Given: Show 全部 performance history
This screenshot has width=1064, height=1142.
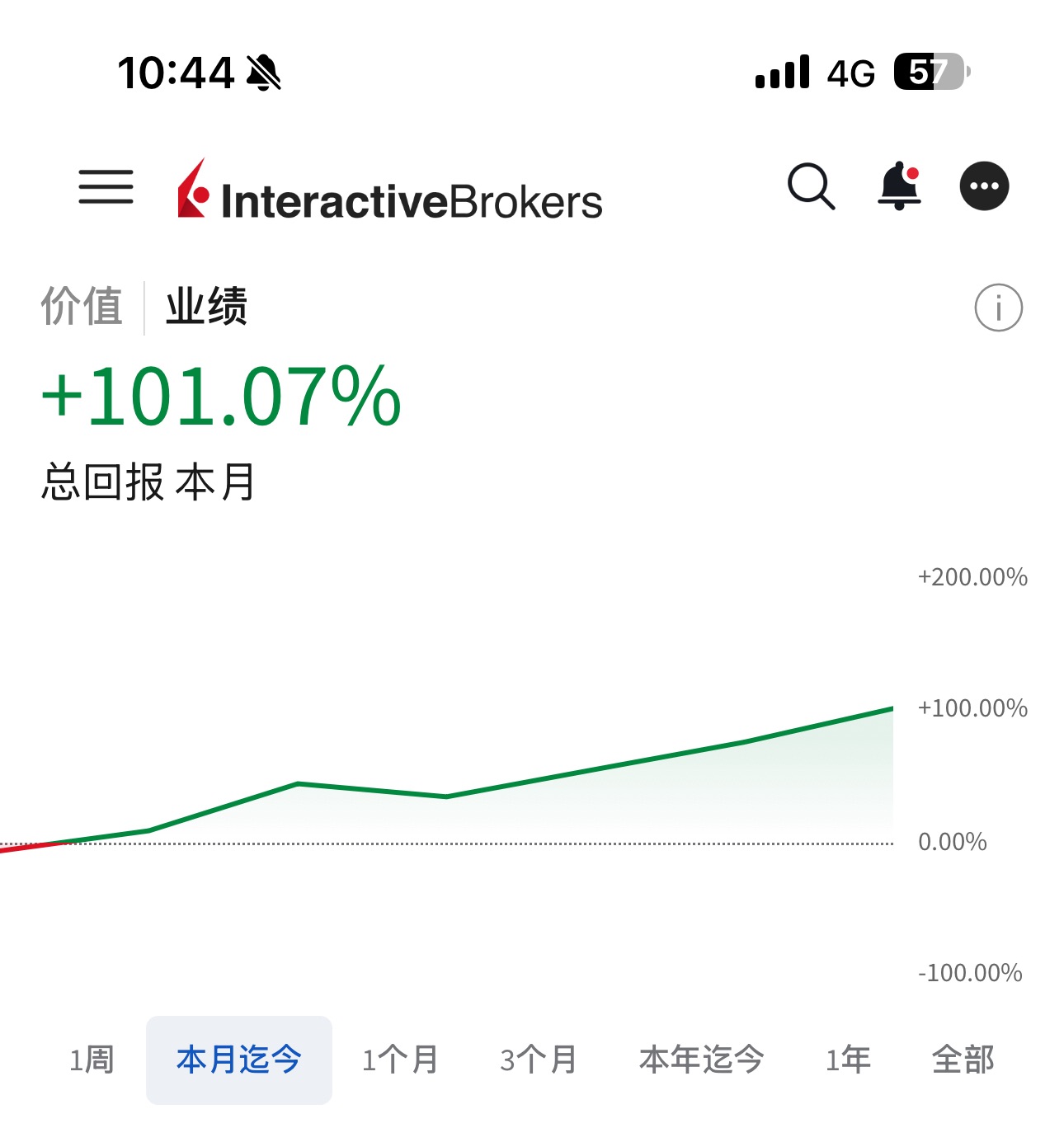Looking at the screenshot, I should point(963,1060).
